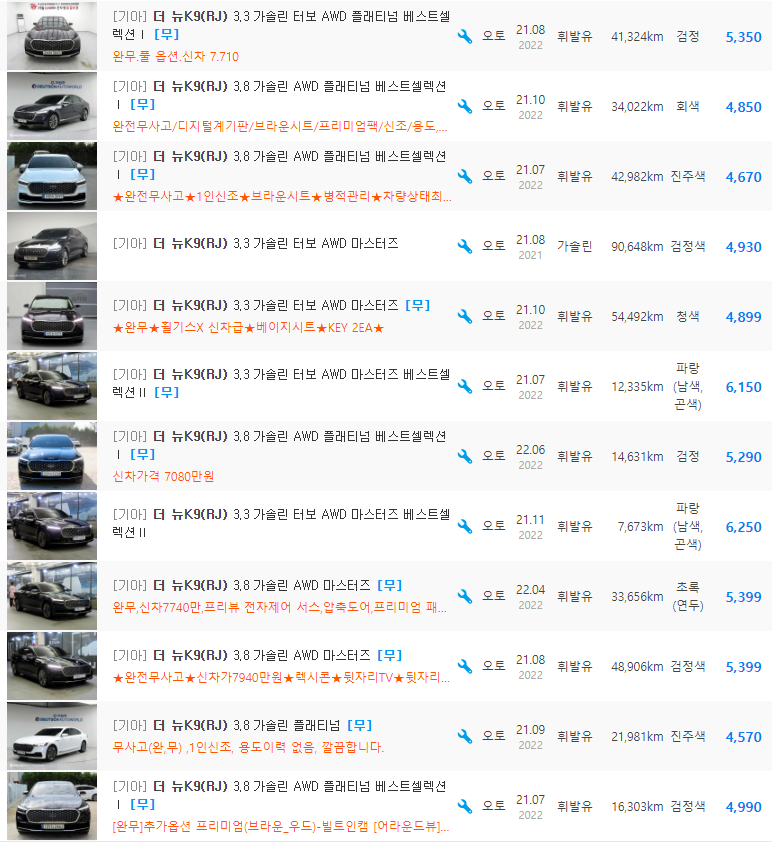Image resolution: width=772 pixels, height=842 pixels.
Task: Open inspection details for the 42,982km K9
Action: click(x=463, y=177)
